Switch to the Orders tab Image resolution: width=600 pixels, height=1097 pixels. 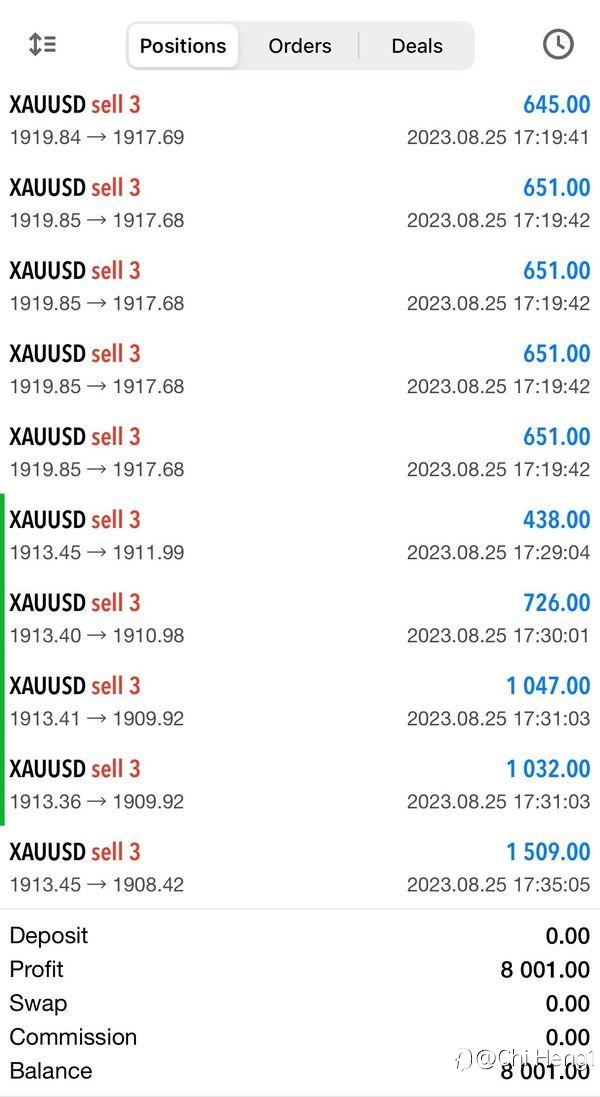[x=300, y=46]
